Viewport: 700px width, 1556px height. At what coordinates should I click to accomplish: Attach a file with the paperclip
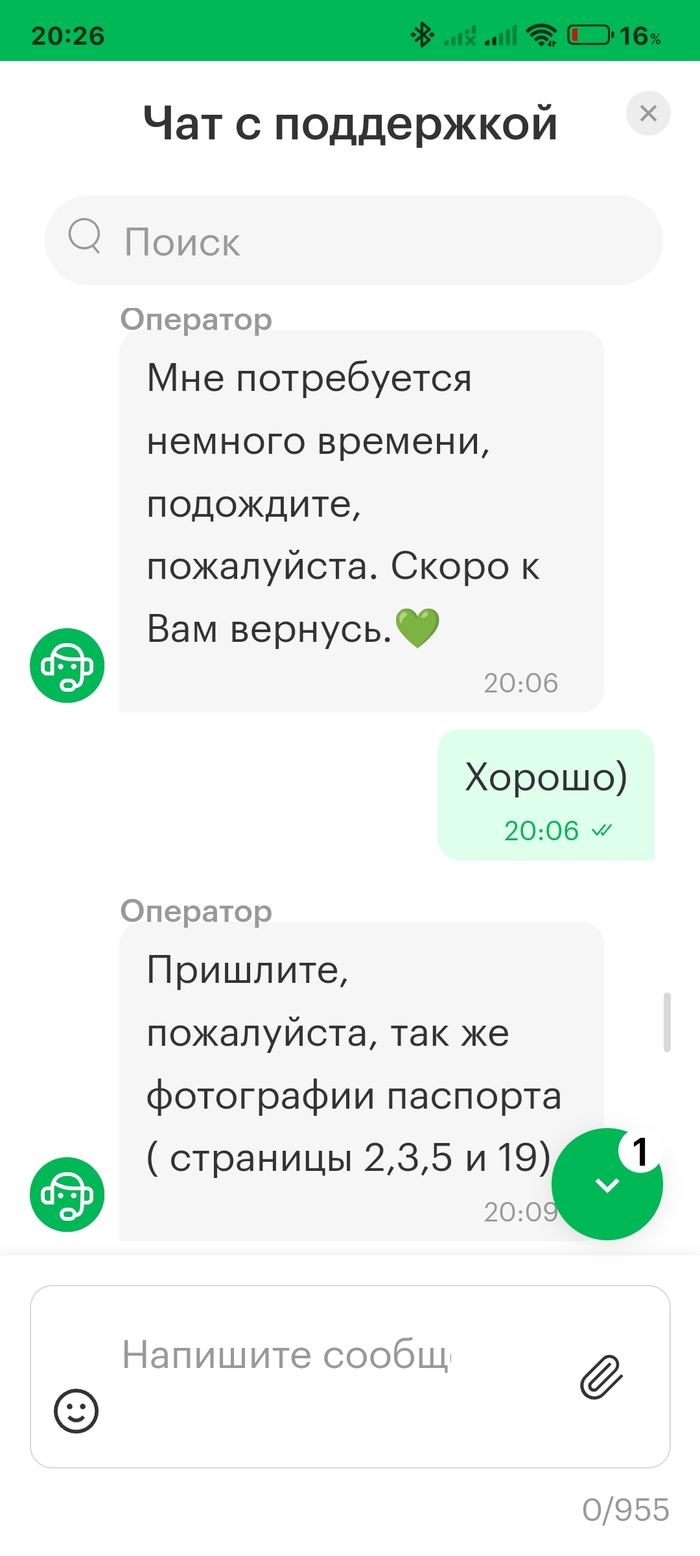point(602,1378)
